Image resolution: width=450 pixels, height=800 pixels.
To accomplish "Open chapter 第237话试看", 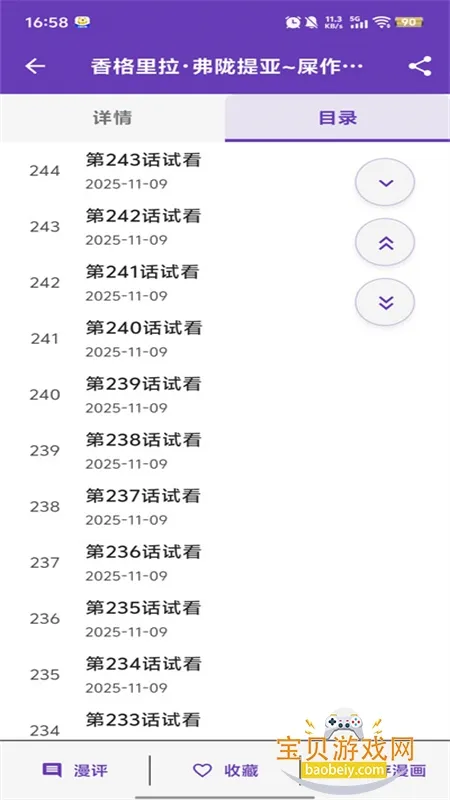I will (225, 508).
